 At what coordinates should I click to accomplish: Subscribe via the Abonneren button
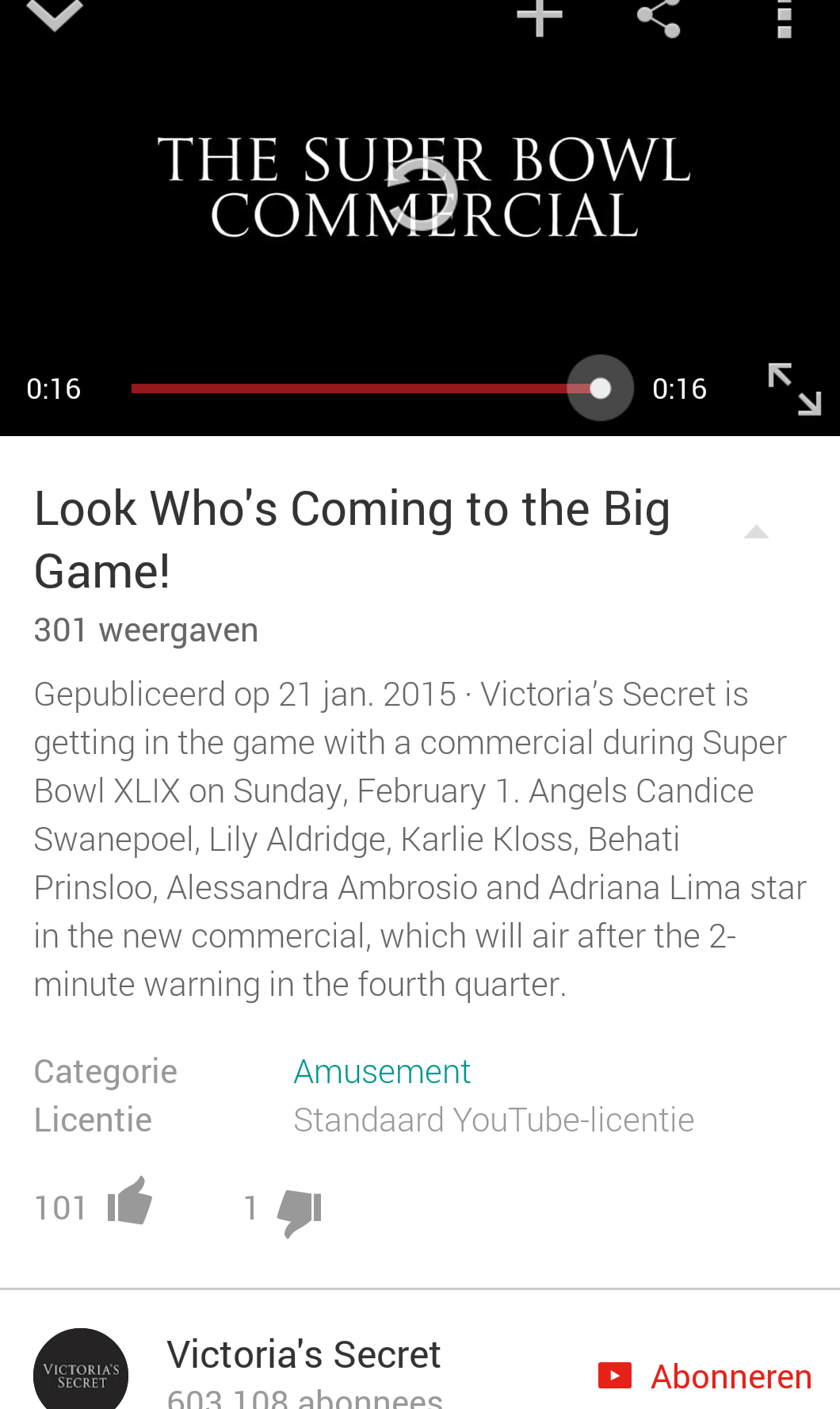[x=704, y=1376]
